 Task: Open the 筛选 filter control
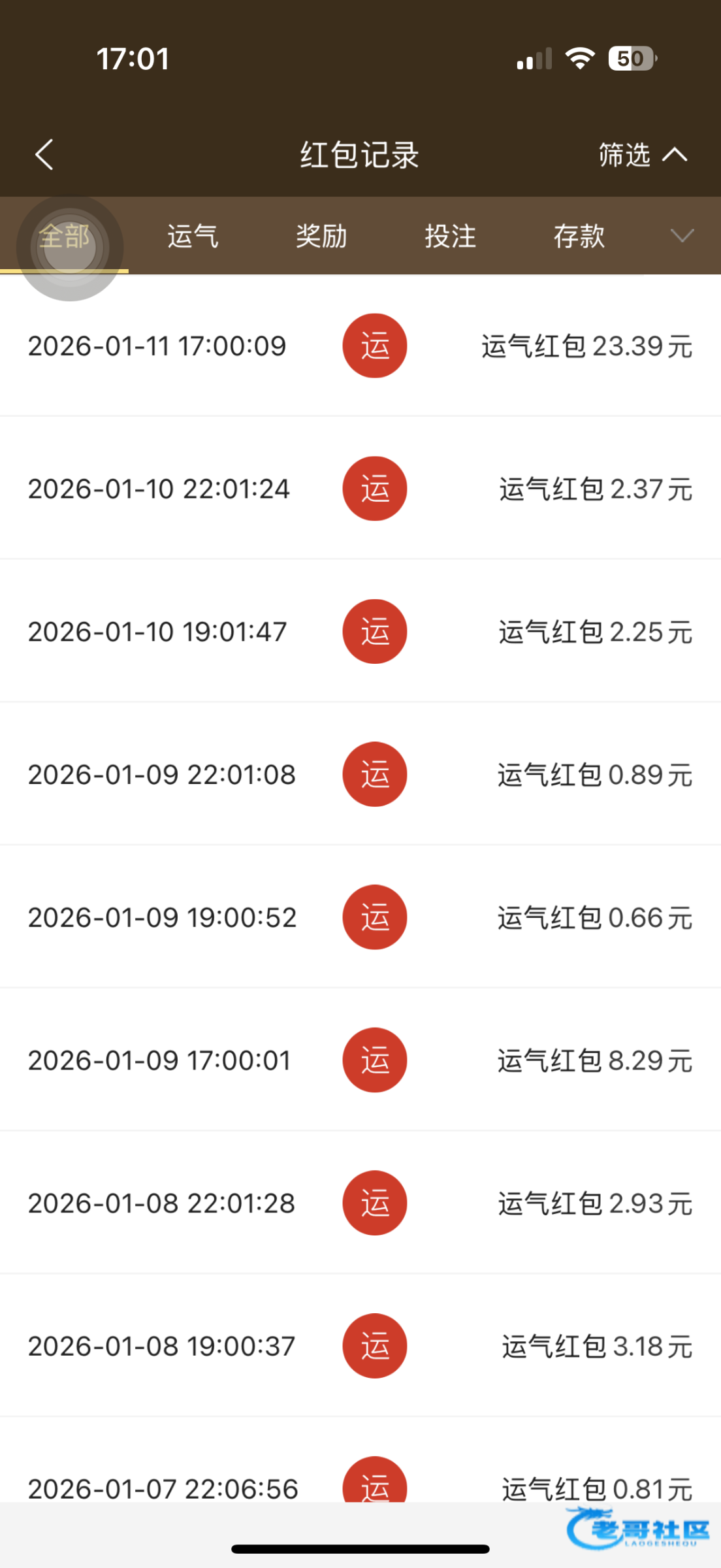tap(642, 155)
